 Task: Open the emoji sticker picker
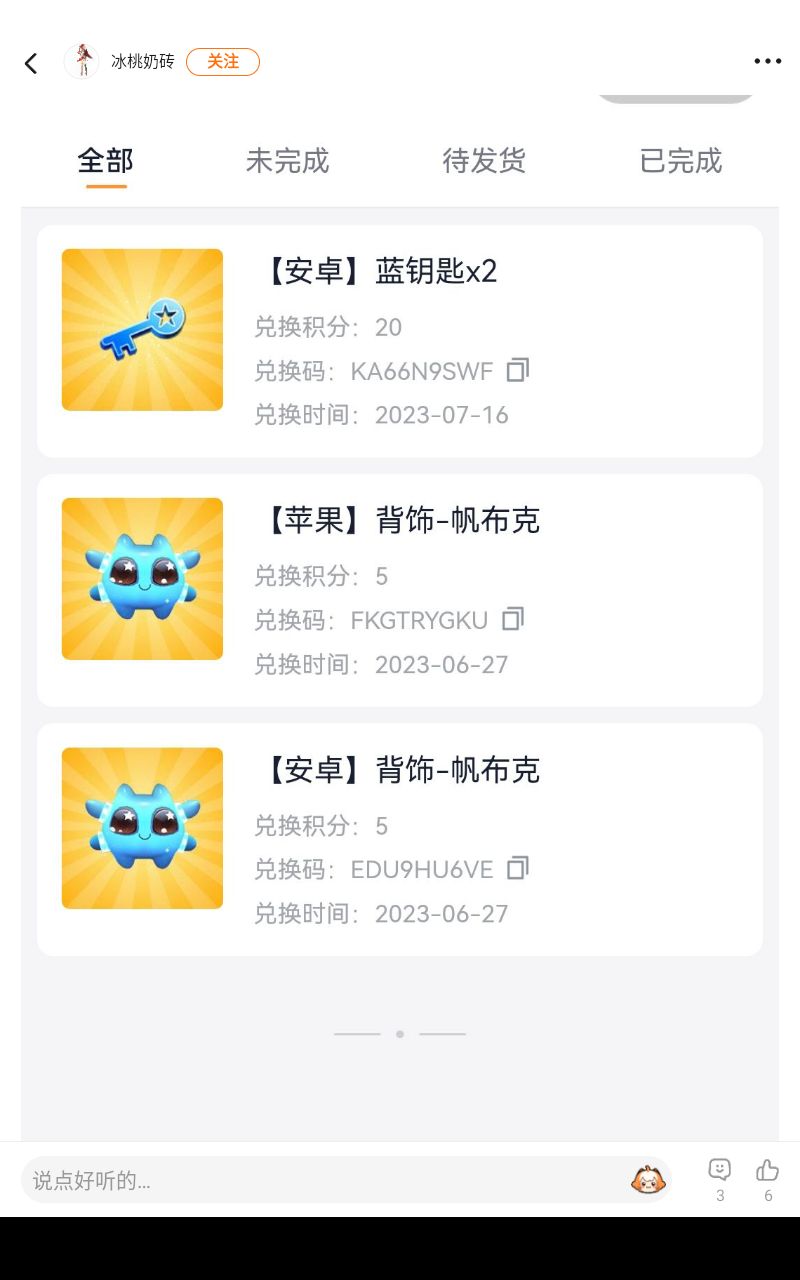[x=648, y=1180]
